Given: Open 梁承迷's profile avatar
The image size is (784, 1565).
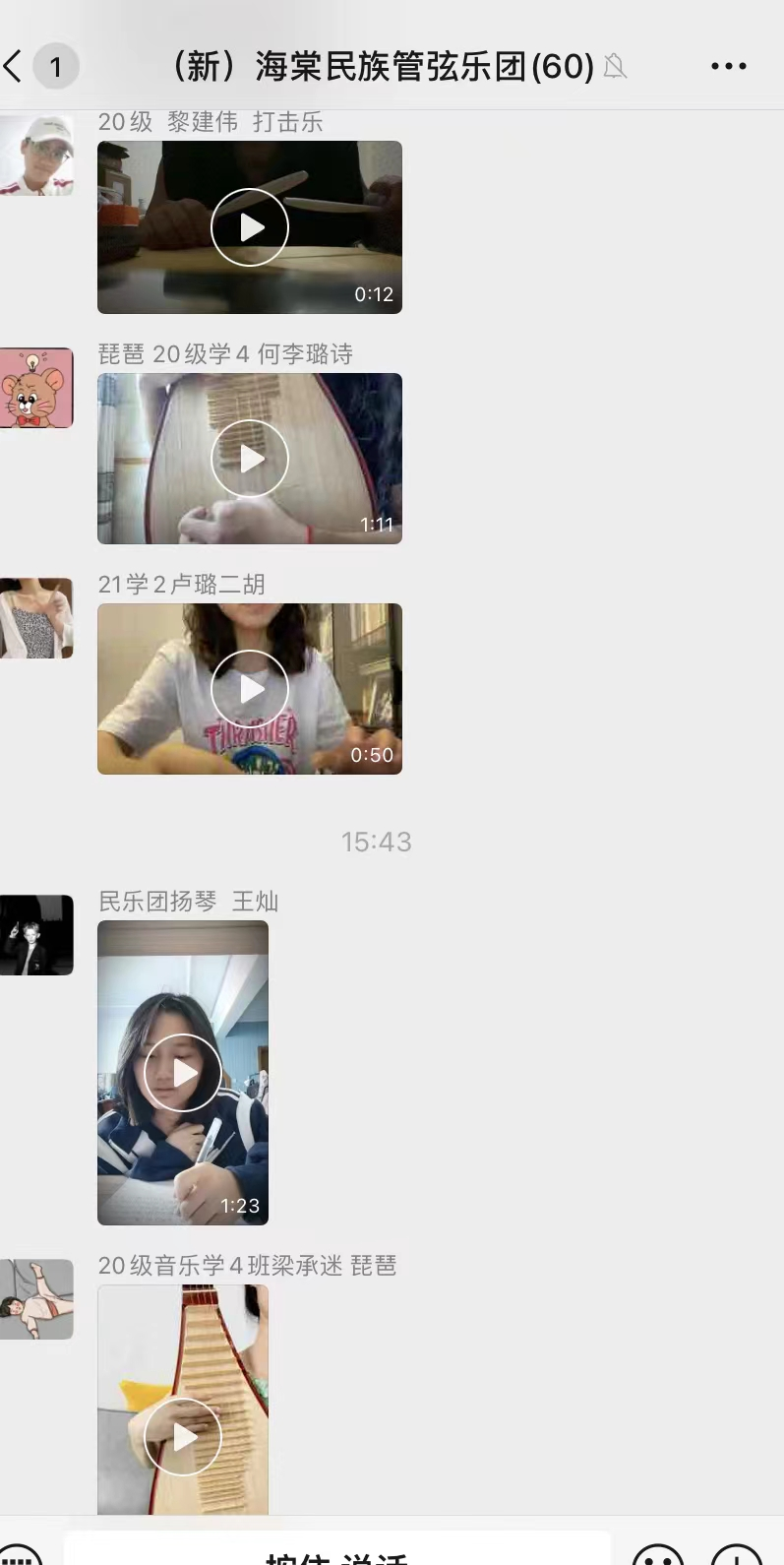Looking at the screenshot, I should tap(36, 1299).
